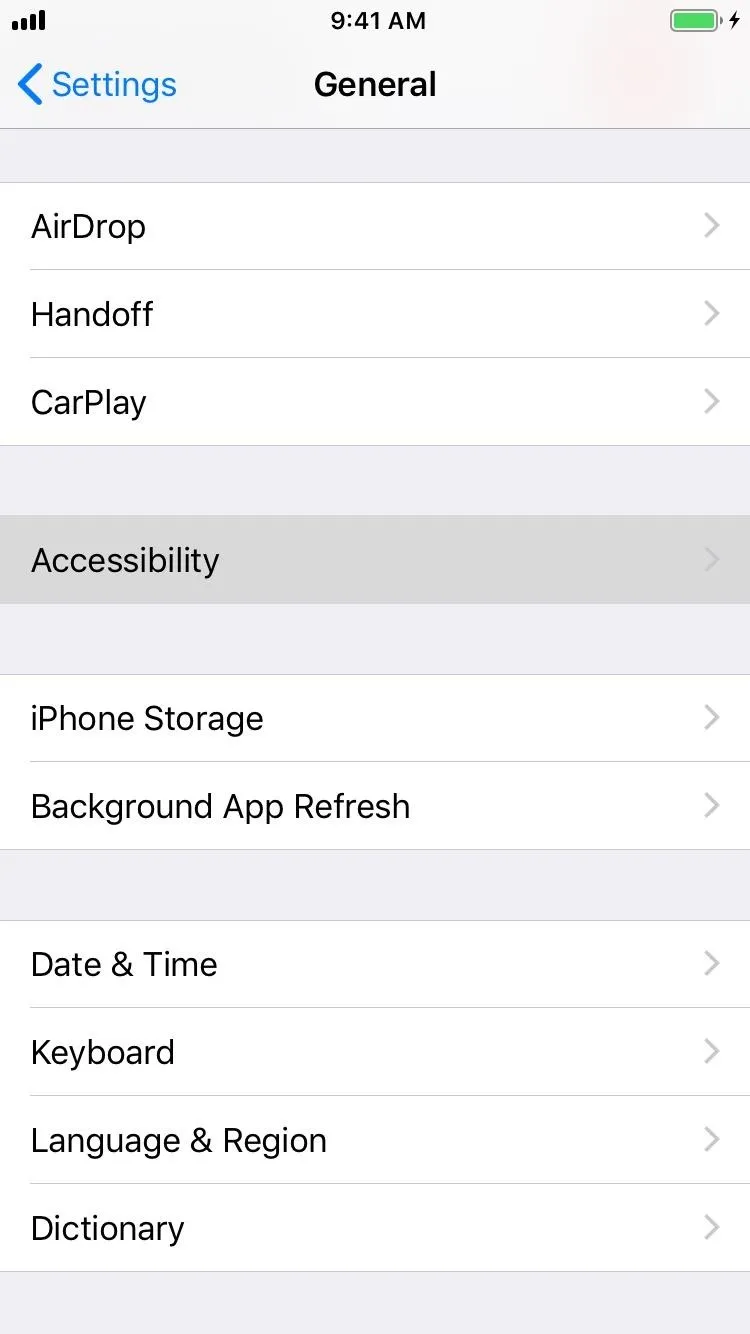Open Date & Time settings

pos(375,964)
